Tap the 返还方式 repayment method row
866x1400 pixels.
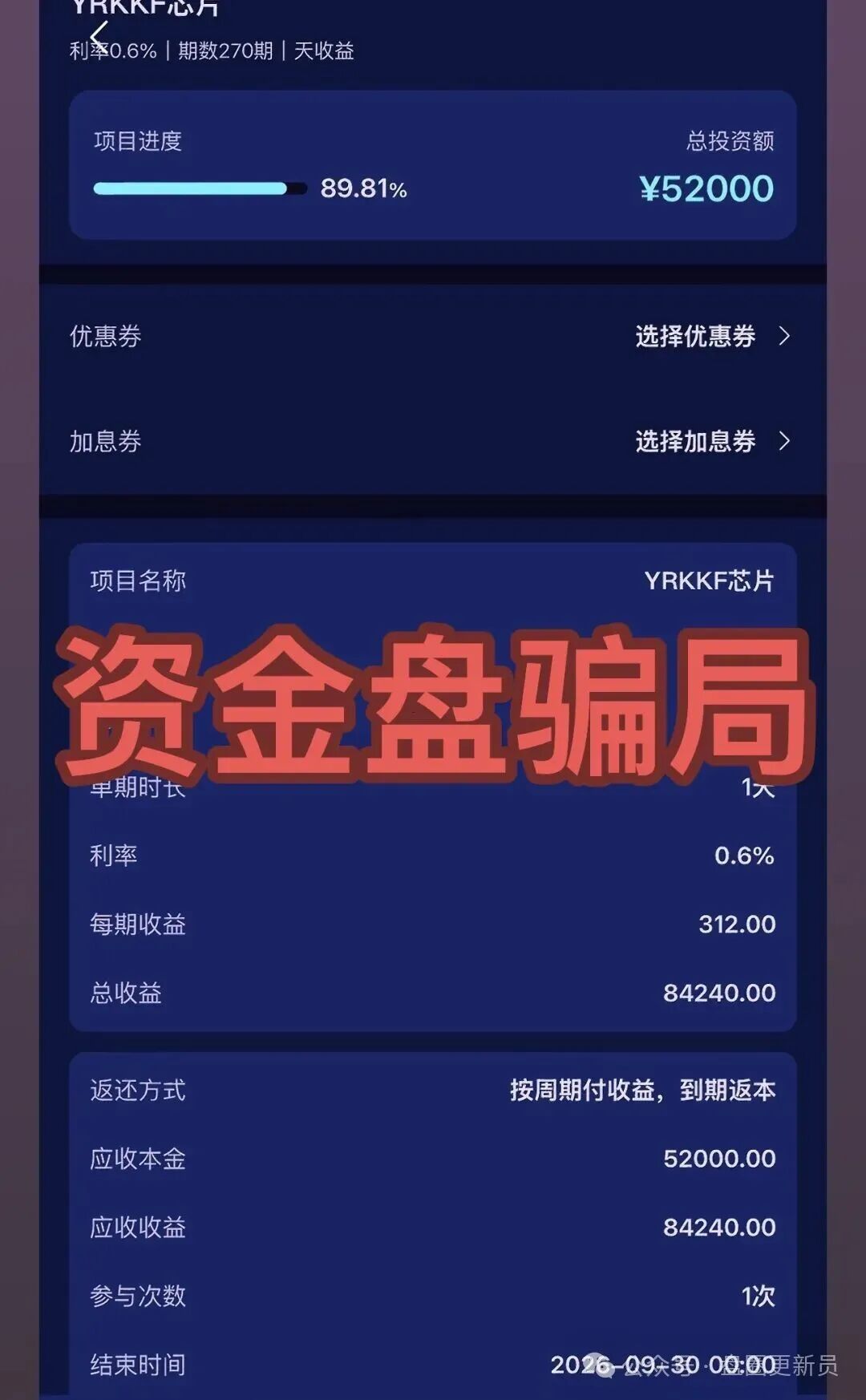point(433,1090)
